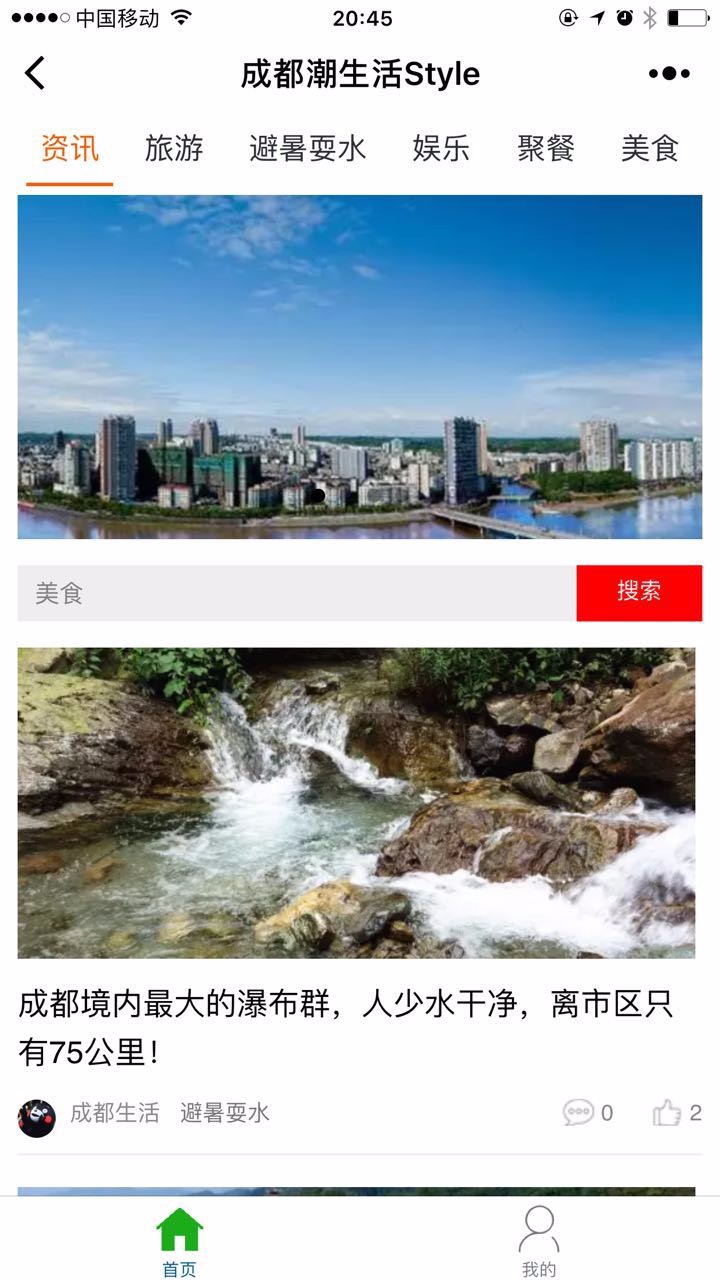Open the 娱乐 tab
The image size is (720, 1280).
click(x=441, y=149)
